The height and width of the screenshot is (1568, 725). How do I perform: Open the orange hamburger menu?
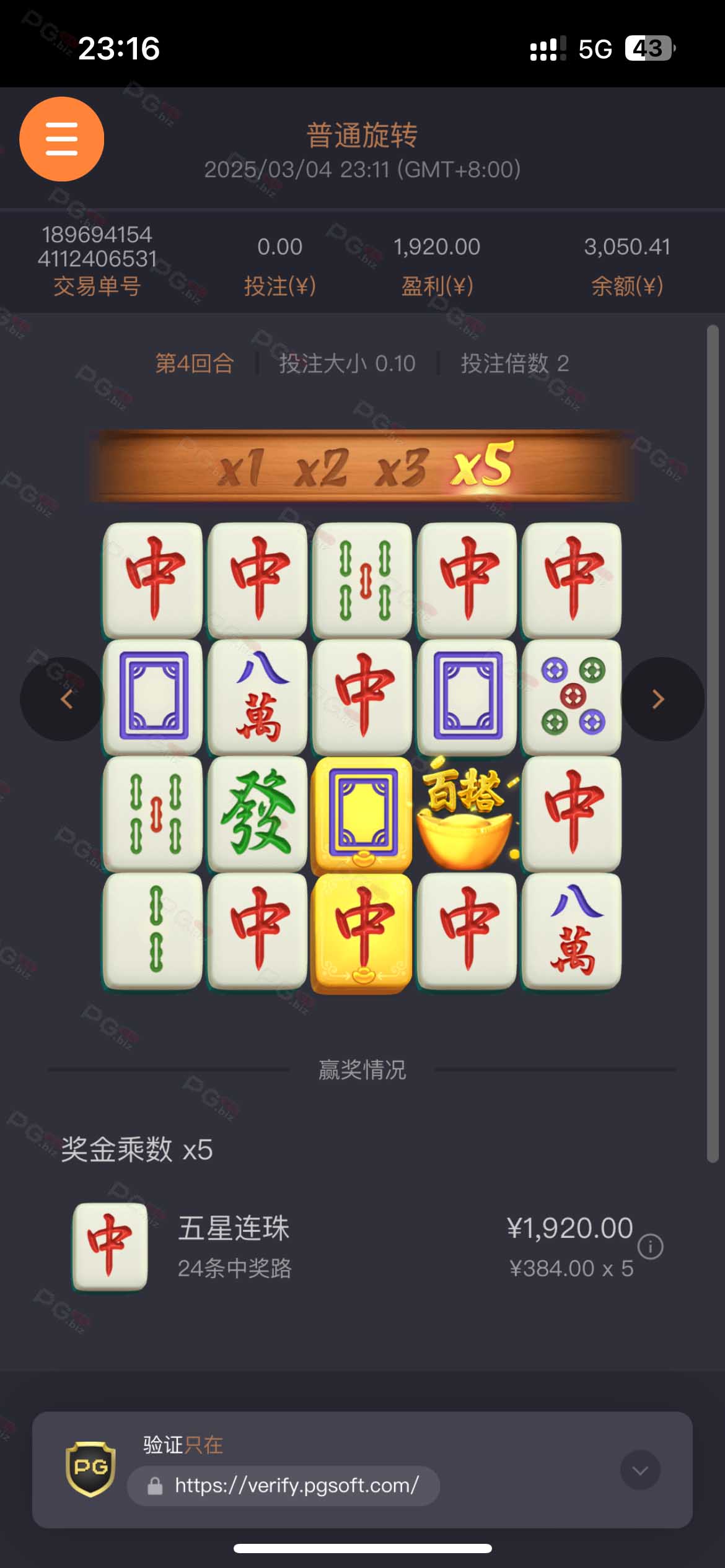(62, 139)
